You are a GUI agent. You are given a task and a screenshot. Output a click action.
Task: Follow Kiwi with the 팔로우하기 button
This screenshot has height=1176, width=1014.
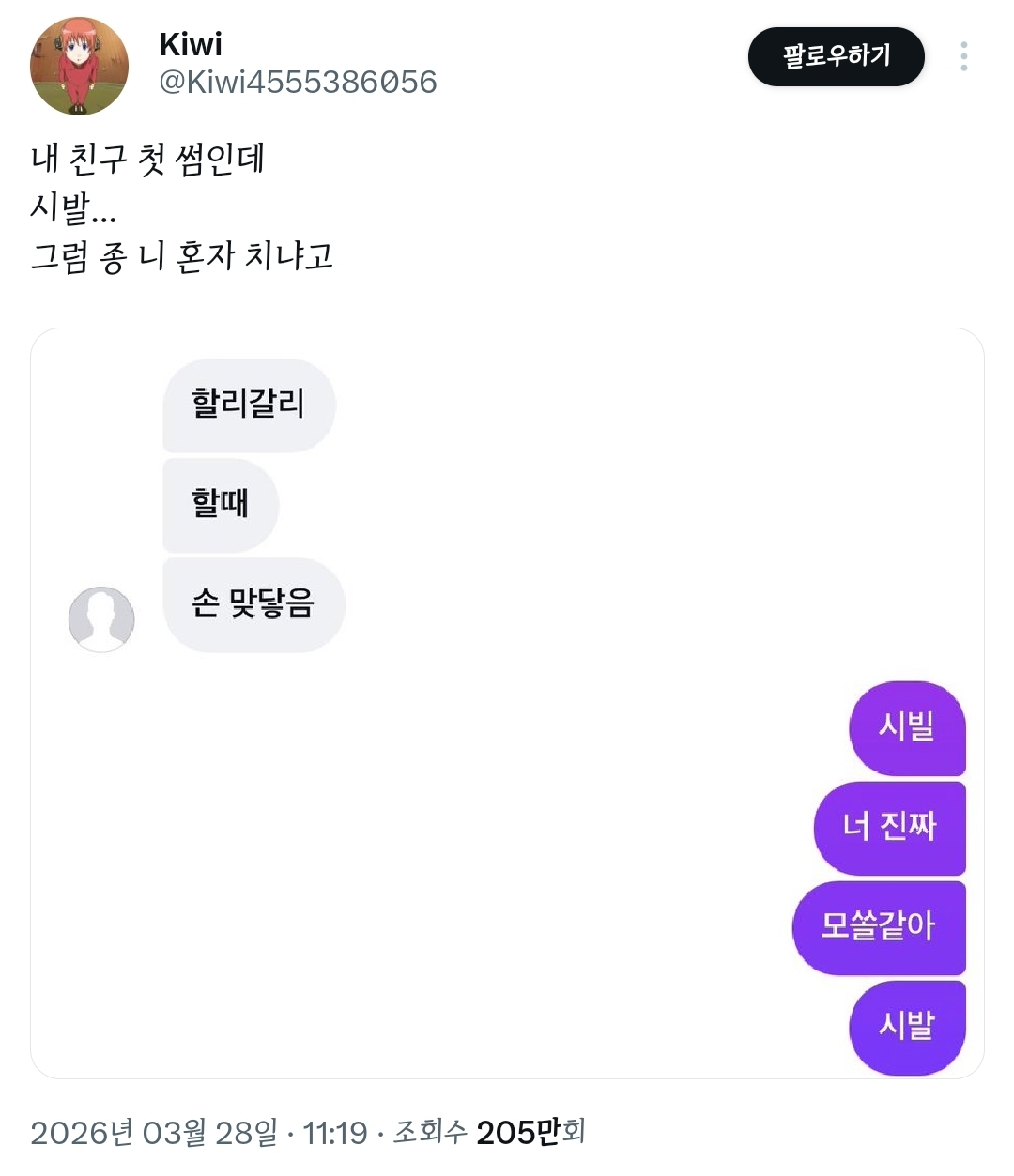coord(836,56)
